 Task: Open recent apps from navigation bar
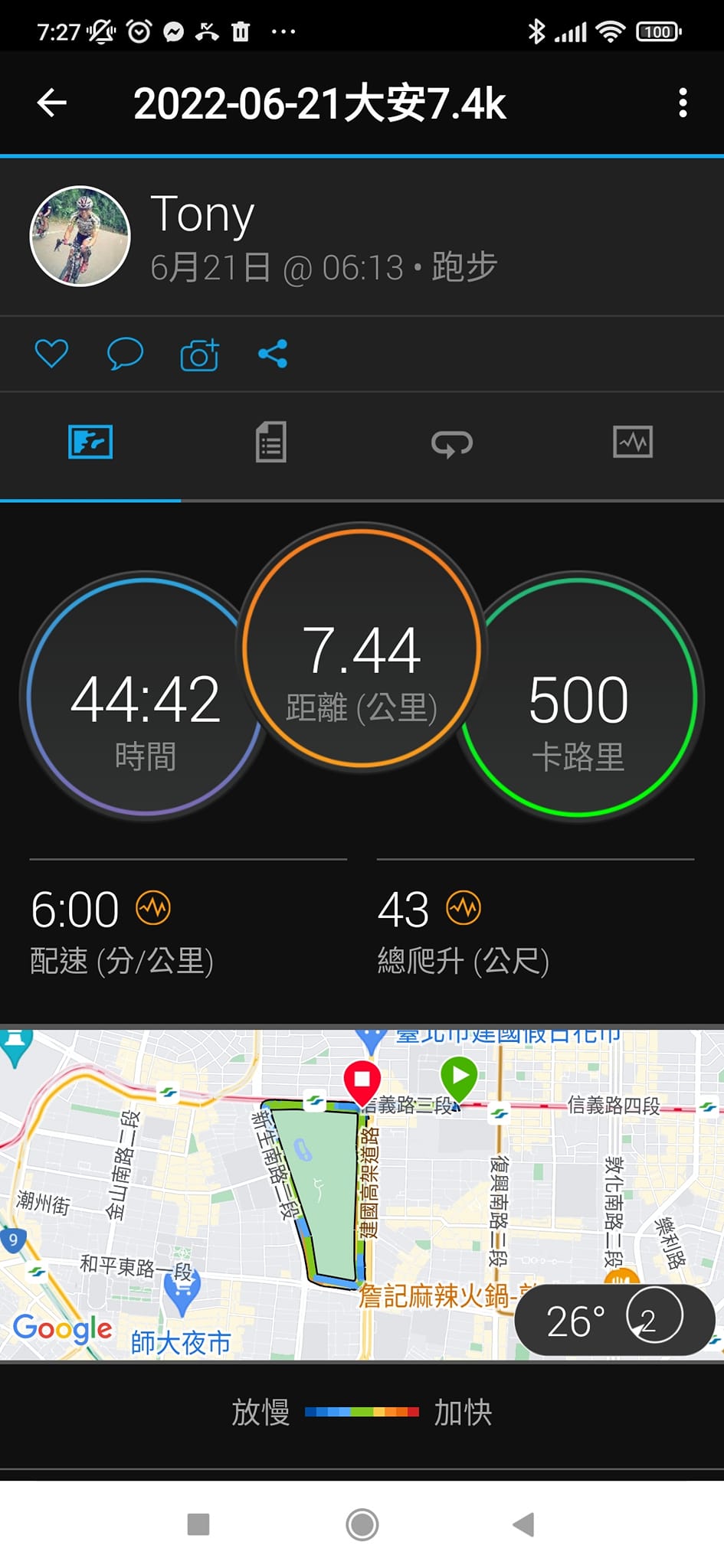198,1524
